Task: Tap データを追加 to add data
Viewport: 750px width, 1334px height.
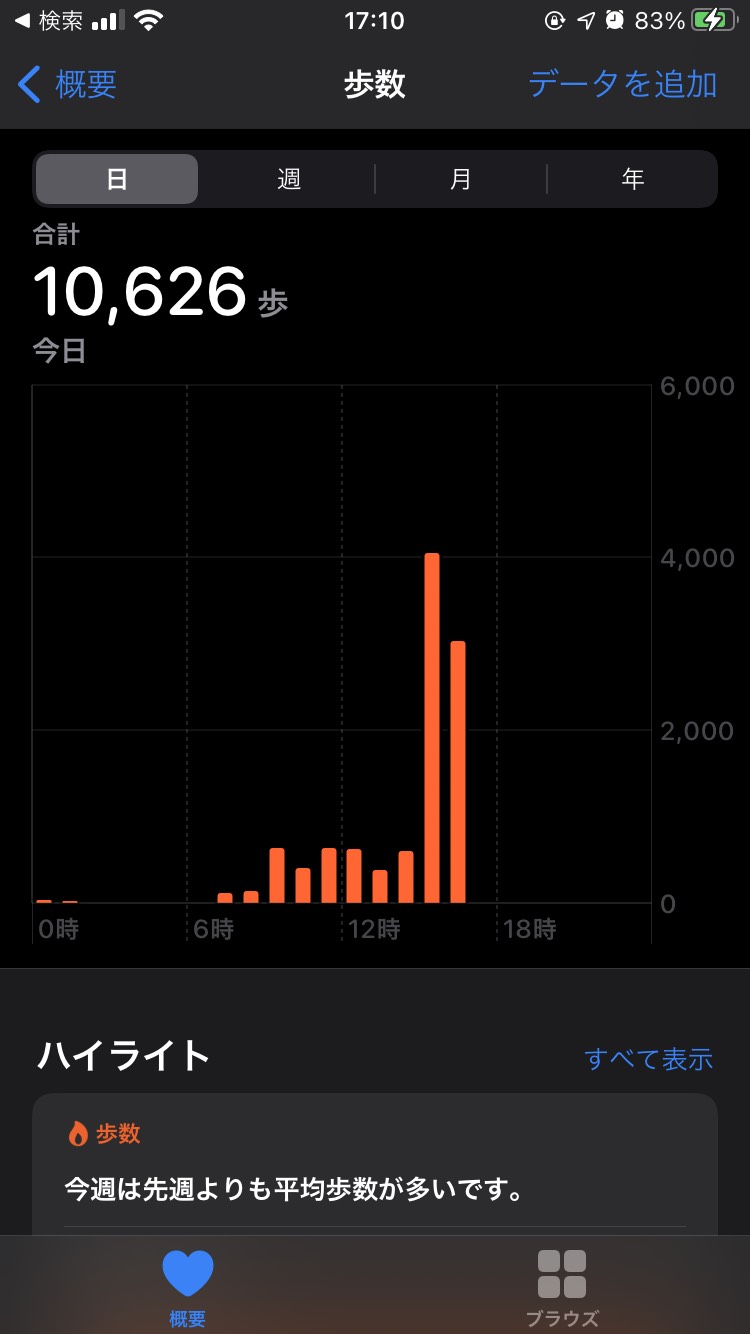Action: click(x=622, y=84)
